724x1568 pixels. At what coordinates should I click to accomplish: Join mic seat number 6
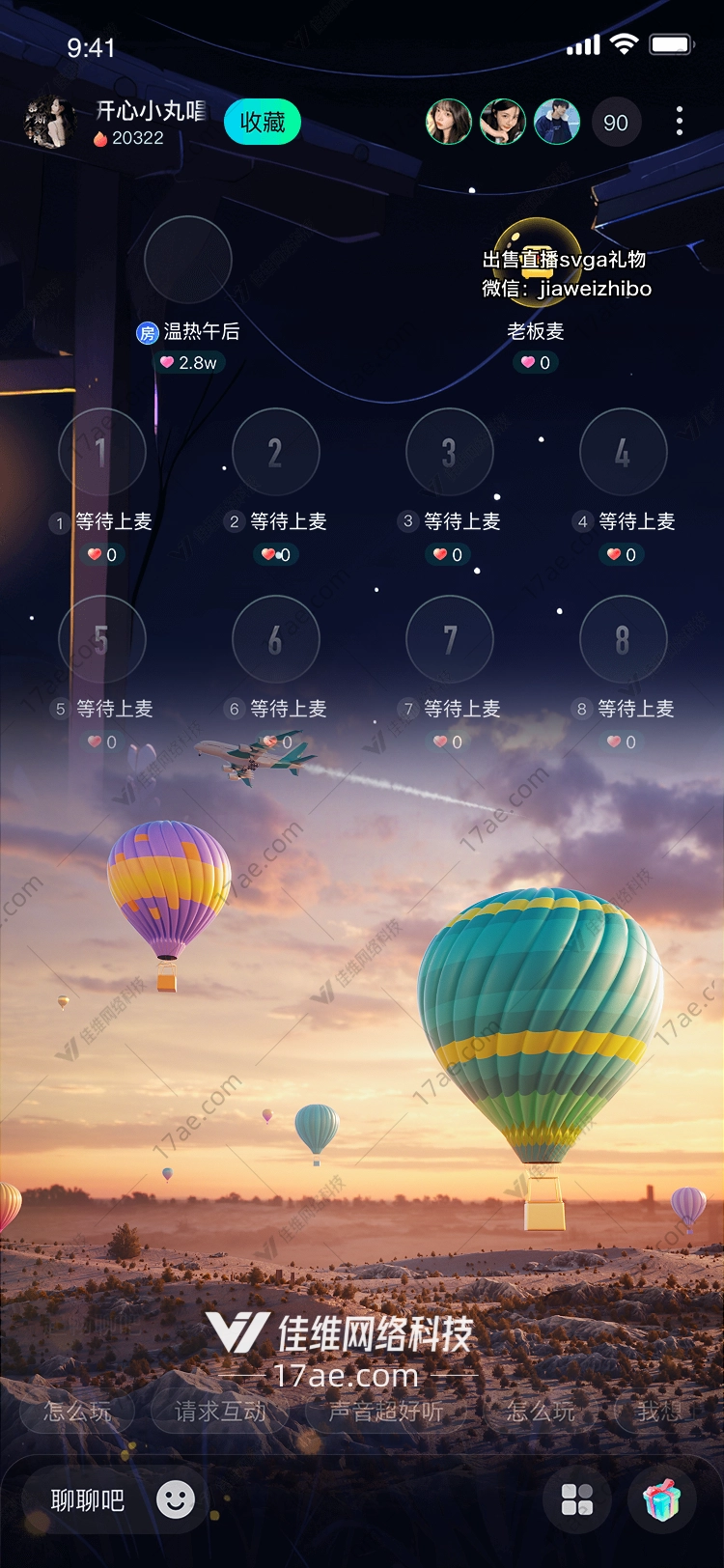click(276, 639)
